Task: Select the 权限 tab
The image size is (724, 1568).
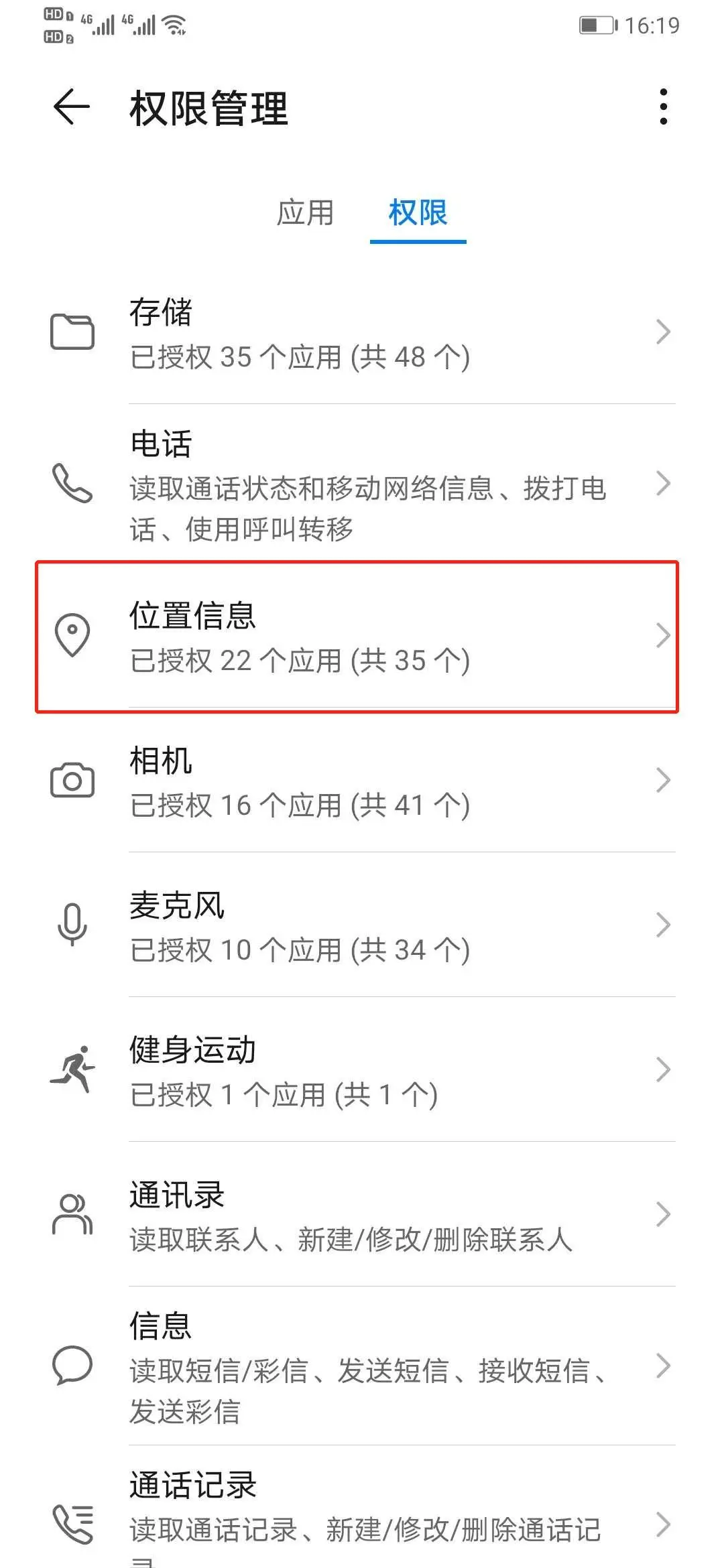Action: (418, 213)
